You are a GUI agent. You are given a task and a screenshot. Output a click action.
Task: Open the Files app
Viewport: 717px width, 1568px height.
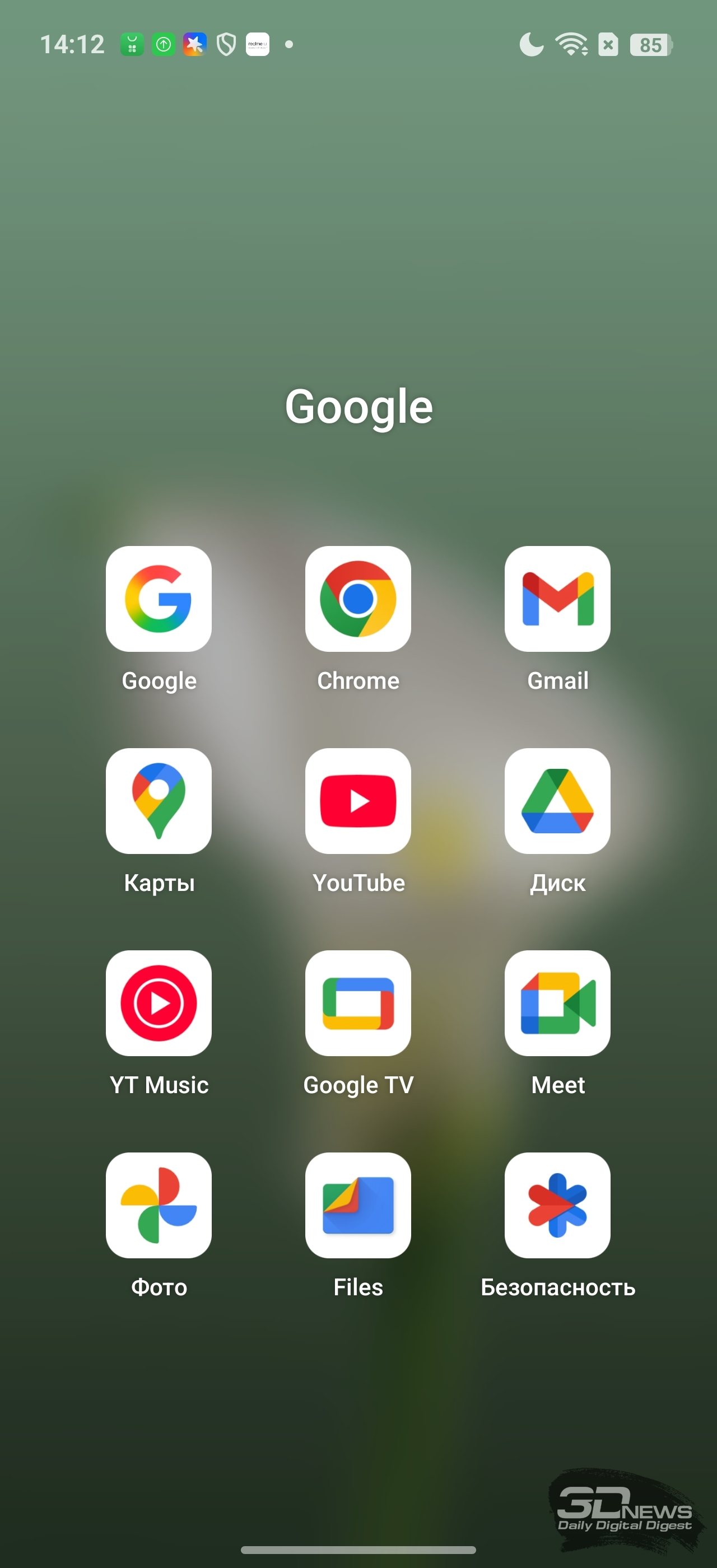click(358, 1205)
